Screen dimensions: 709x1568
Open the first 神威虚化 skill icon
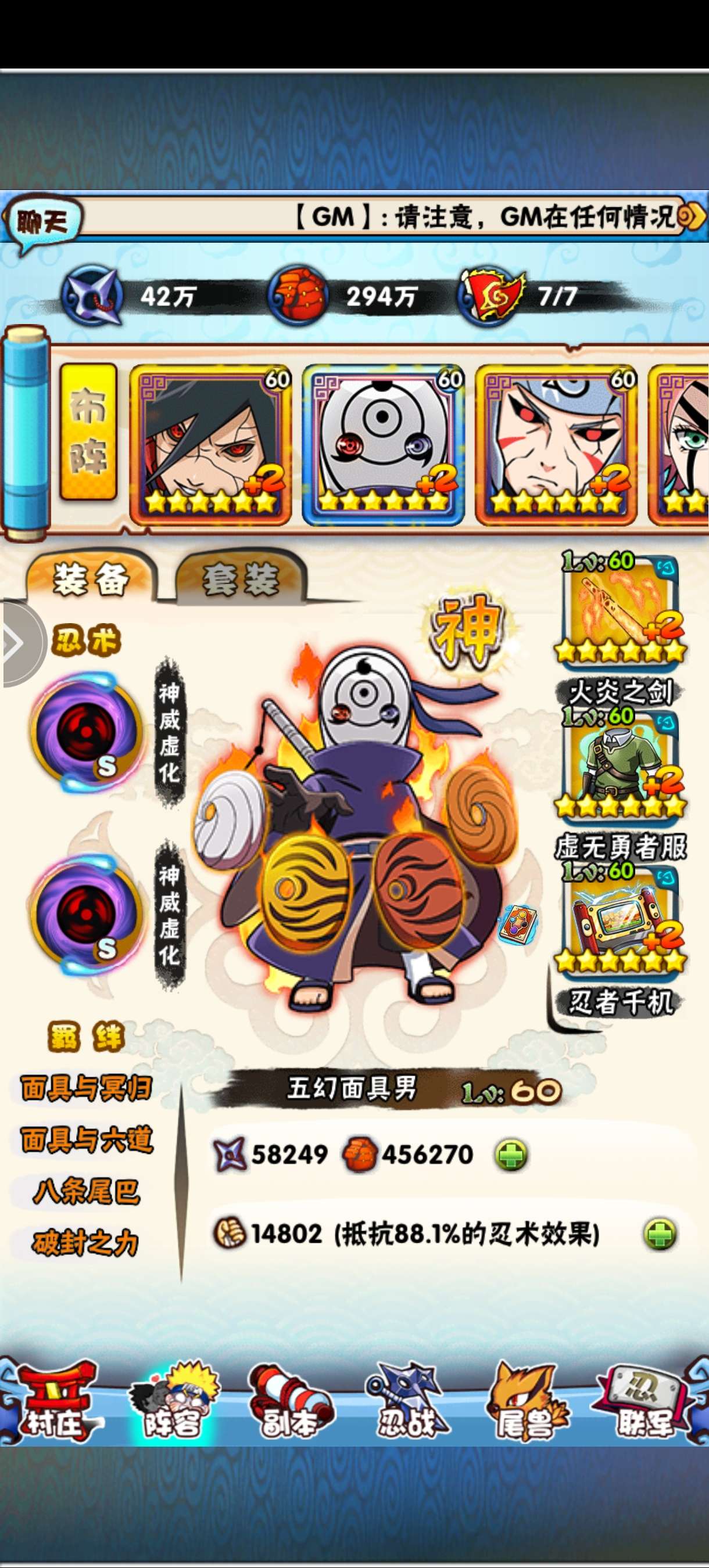tap(85, 731)
